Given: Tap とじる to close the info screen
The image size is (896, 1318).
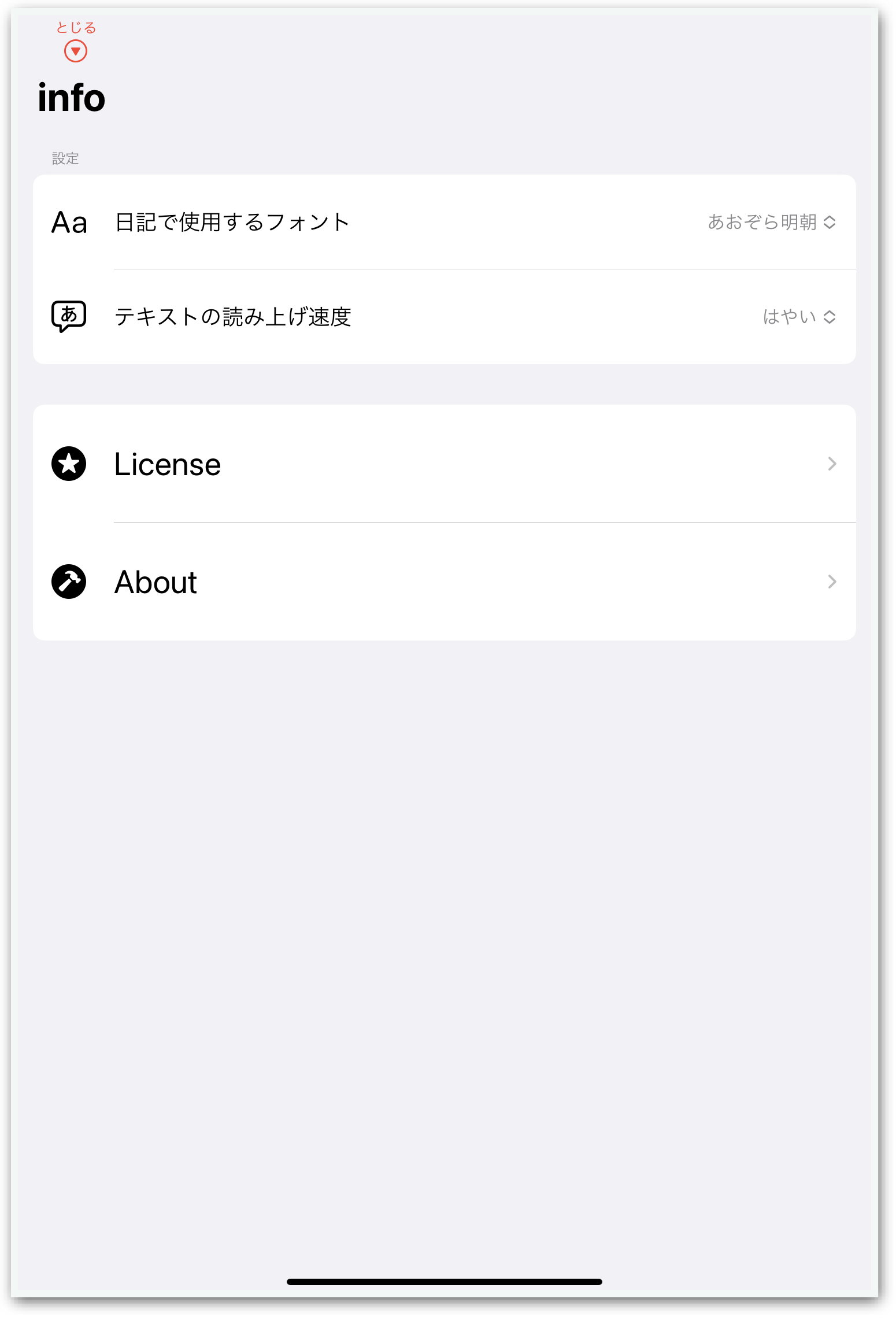Looking at the screenshot, I should (x=75, y=28).
